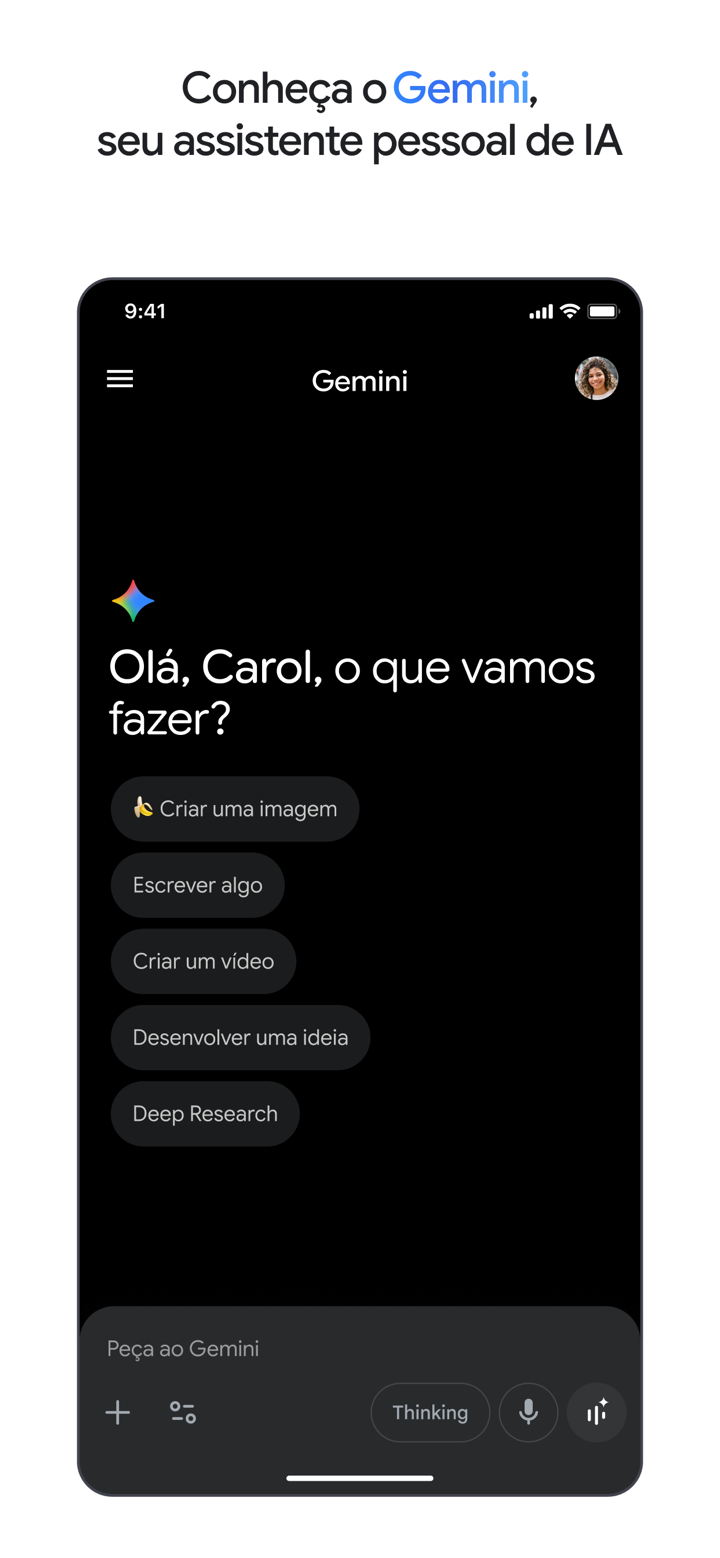
Task: Click the Gemini sparkle logo above the greeting
Action: tap(133, 600)
